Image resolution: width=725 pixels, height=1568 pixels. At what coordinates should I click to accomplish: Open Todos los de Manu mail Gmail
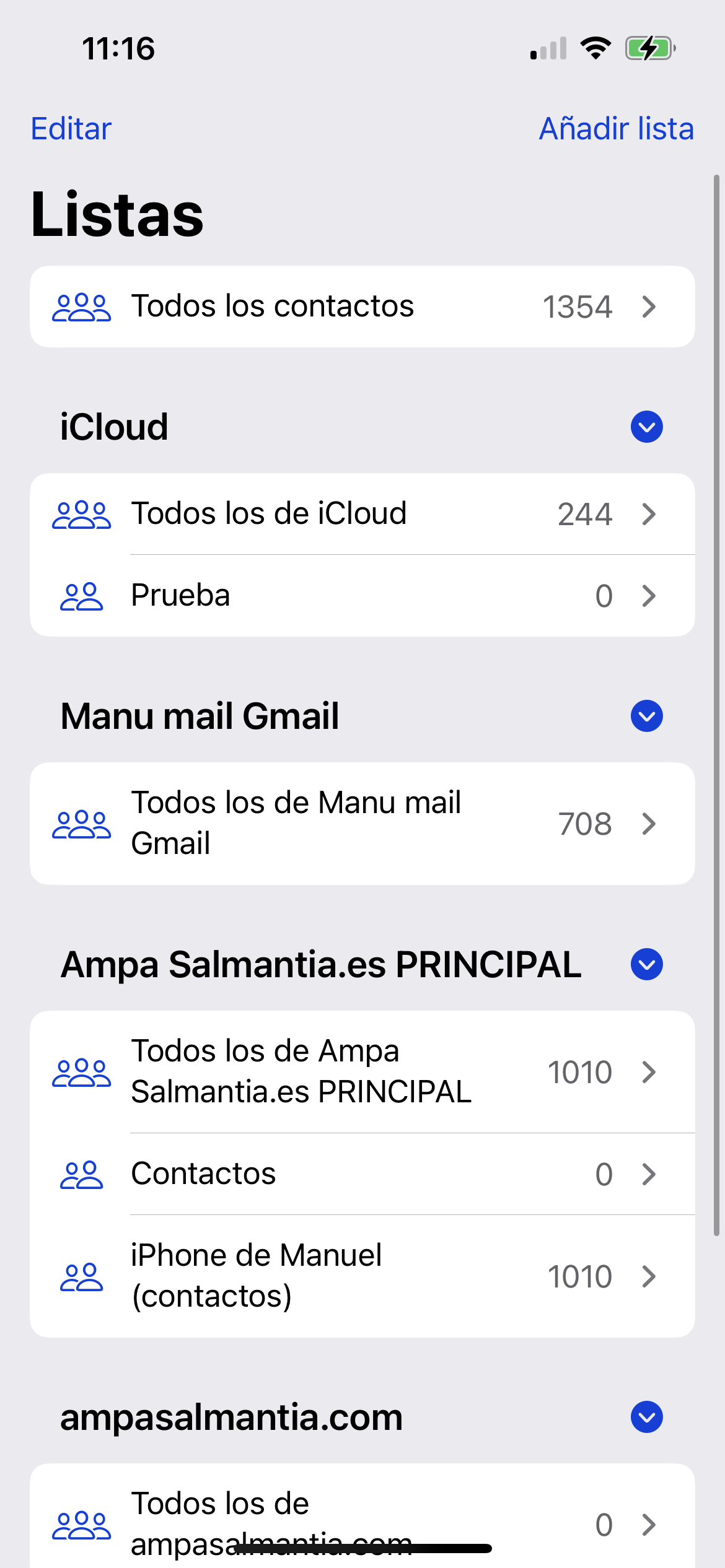point(362,823)
